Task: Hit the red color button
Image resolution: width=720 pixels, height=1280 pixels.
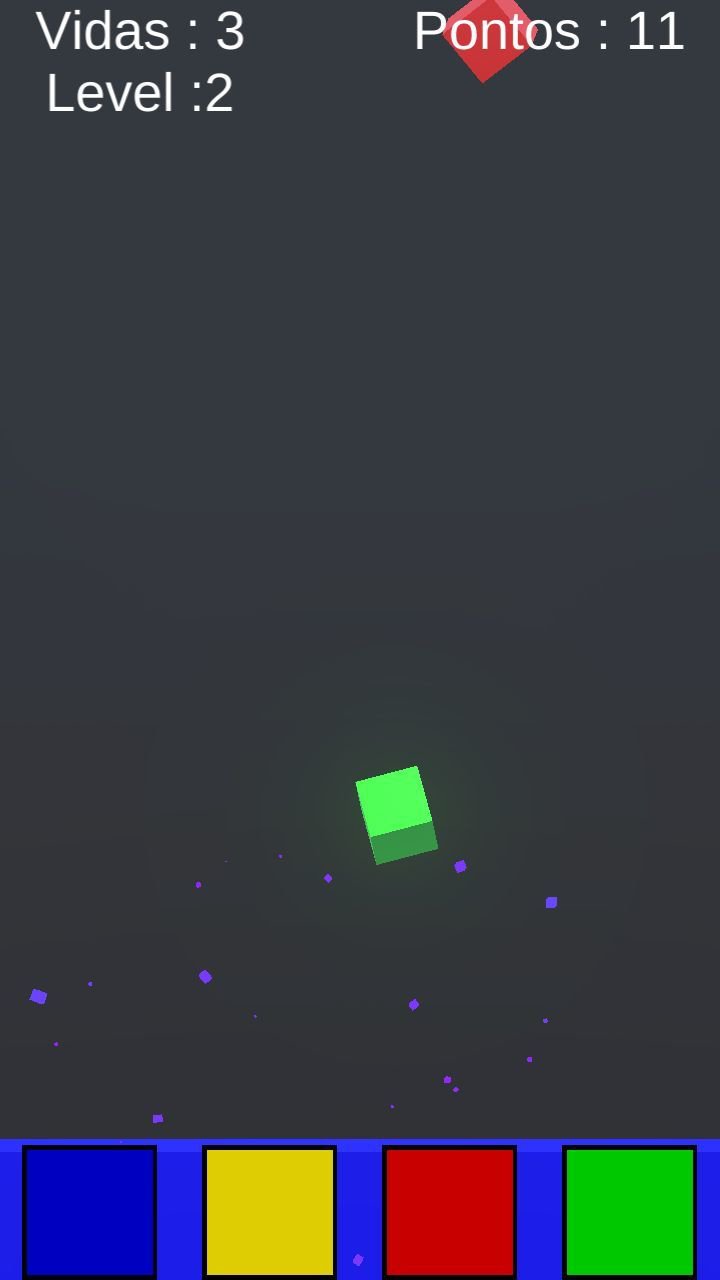Action: [450, 1212]
